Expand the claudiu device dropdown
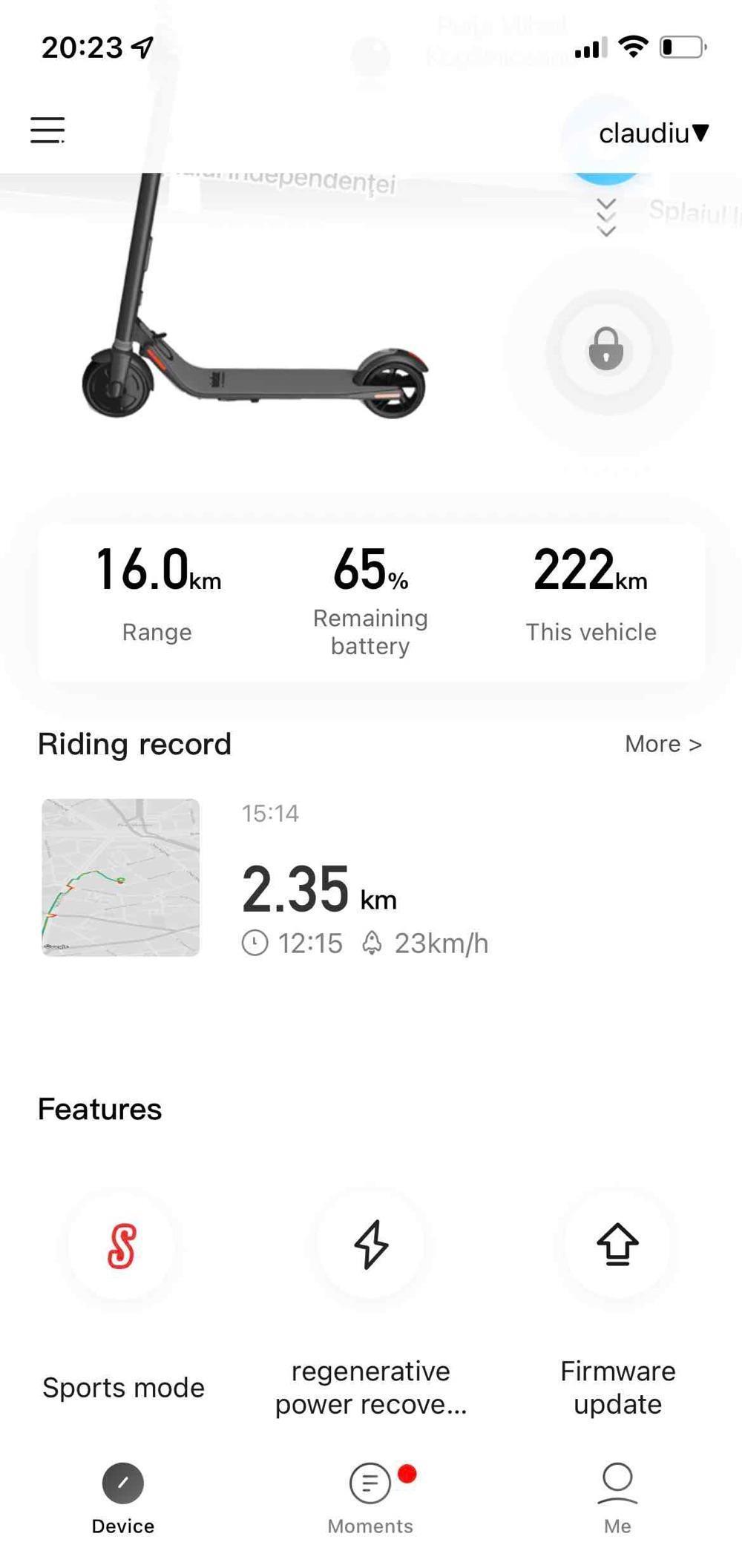The width and height of the screenshot is (742, 1568). pyautogui.click(x=653, y=134)
